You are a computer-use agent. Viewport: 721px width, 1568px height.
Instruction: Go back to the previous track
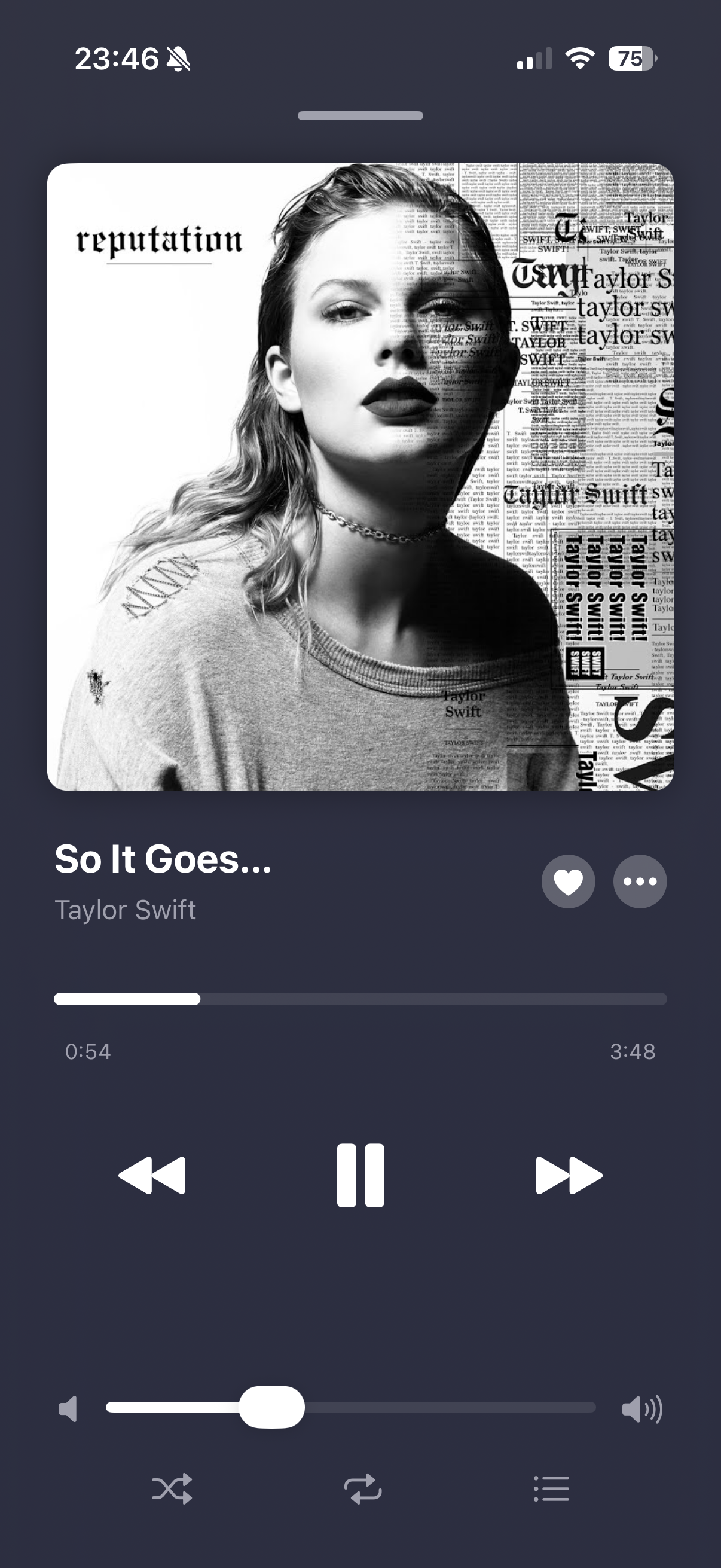coord(152,1175)
